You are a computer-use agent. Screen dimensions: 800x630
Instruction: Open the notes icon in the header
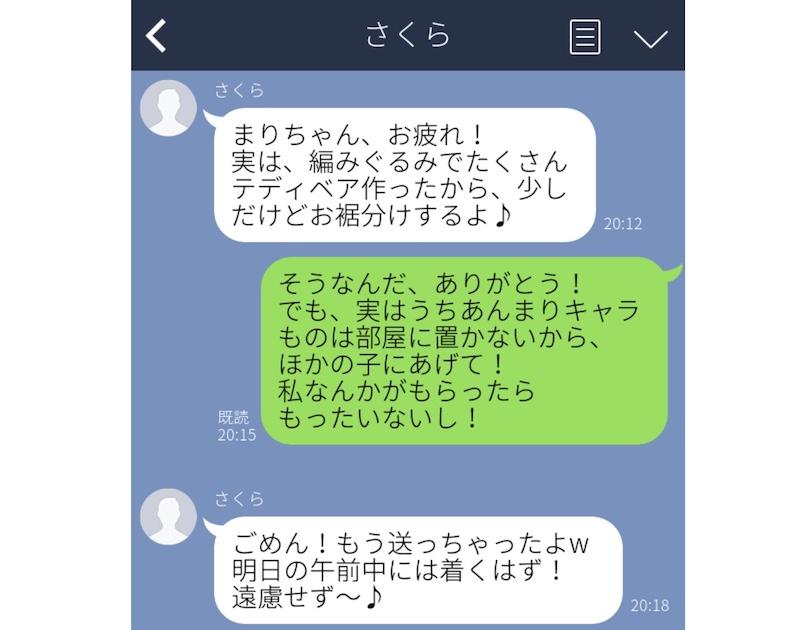[585, 37]
